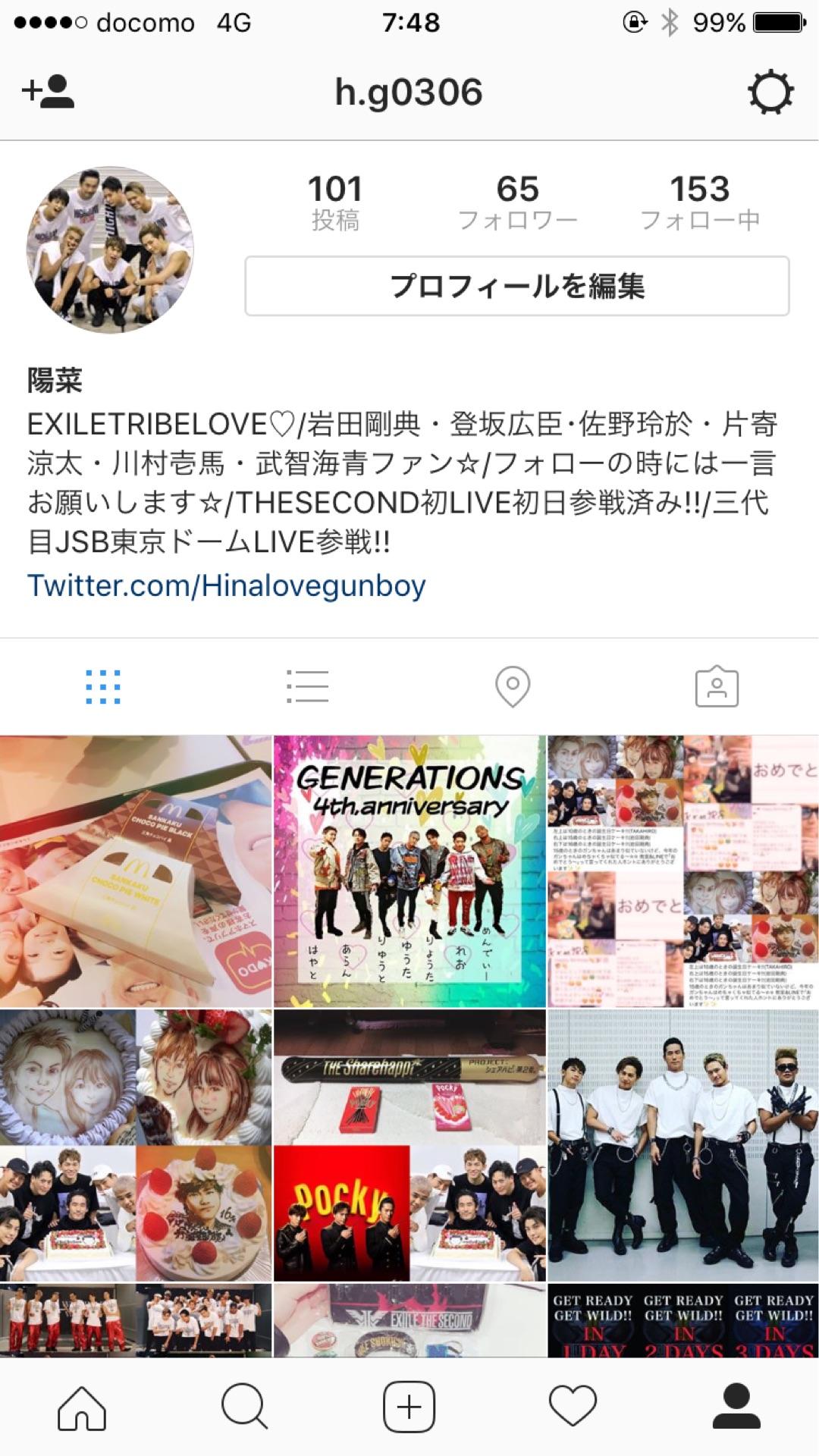
Task: View the 65 フォロワー list
Action: coord(517,201)
